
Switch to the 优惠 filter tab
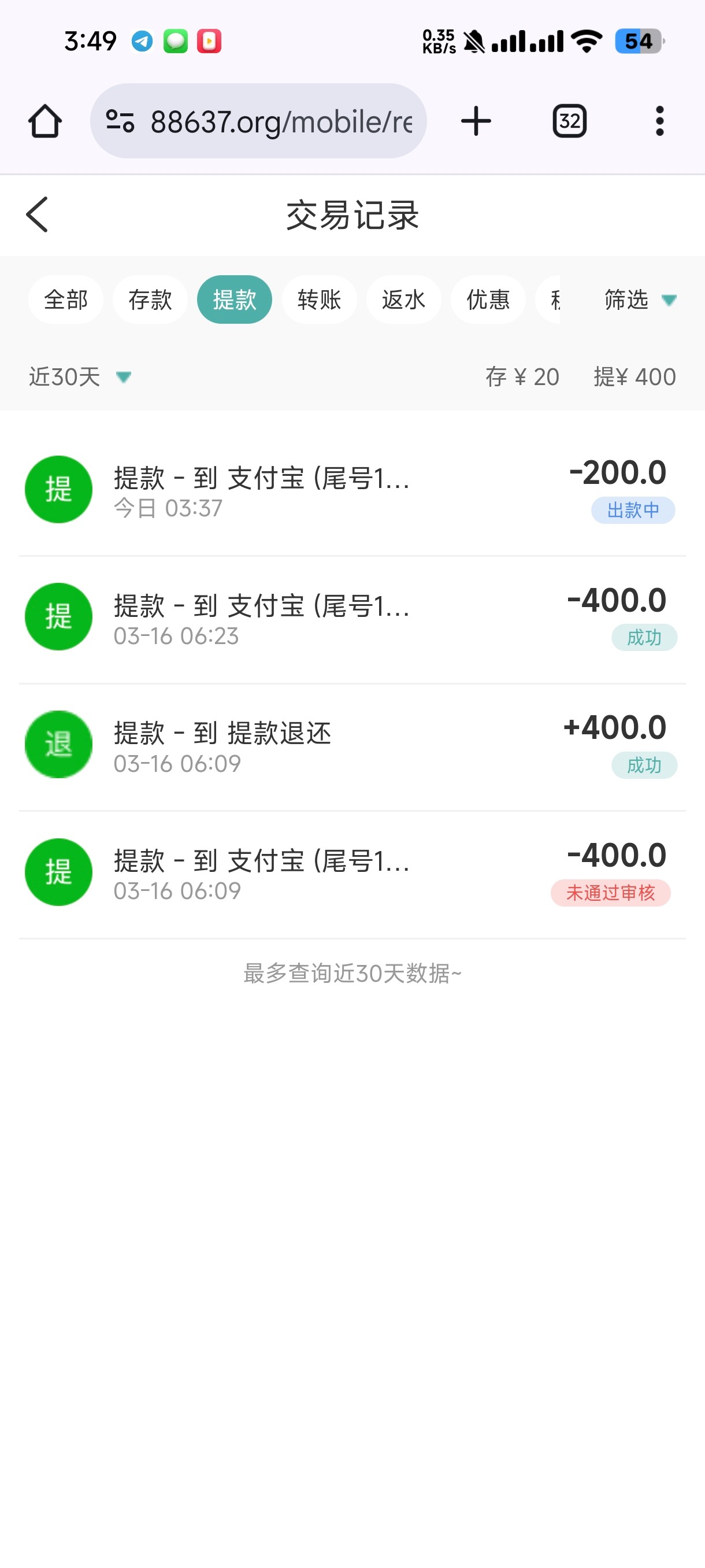click(488, 299)
